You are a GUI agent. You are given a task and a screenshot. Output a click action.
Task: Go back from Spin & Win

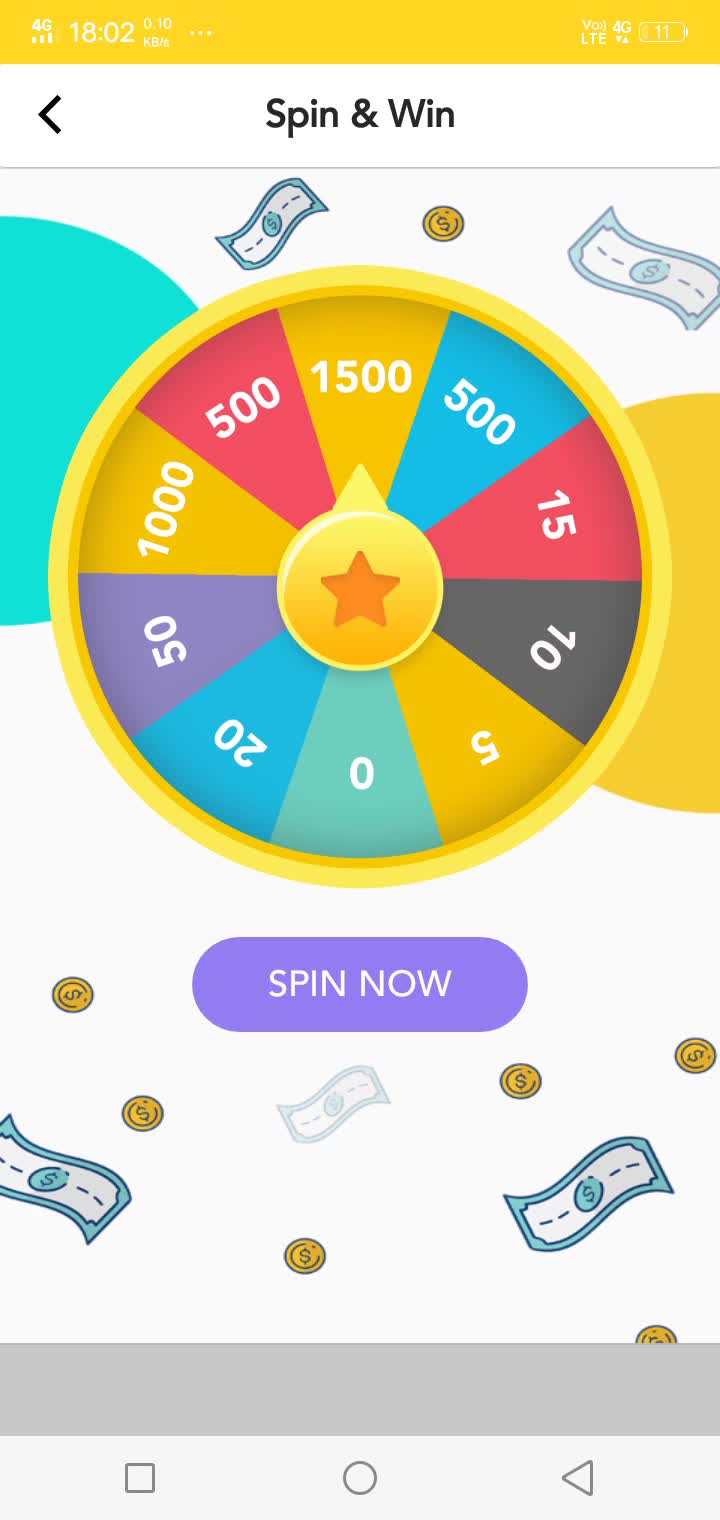click(50, 115)
